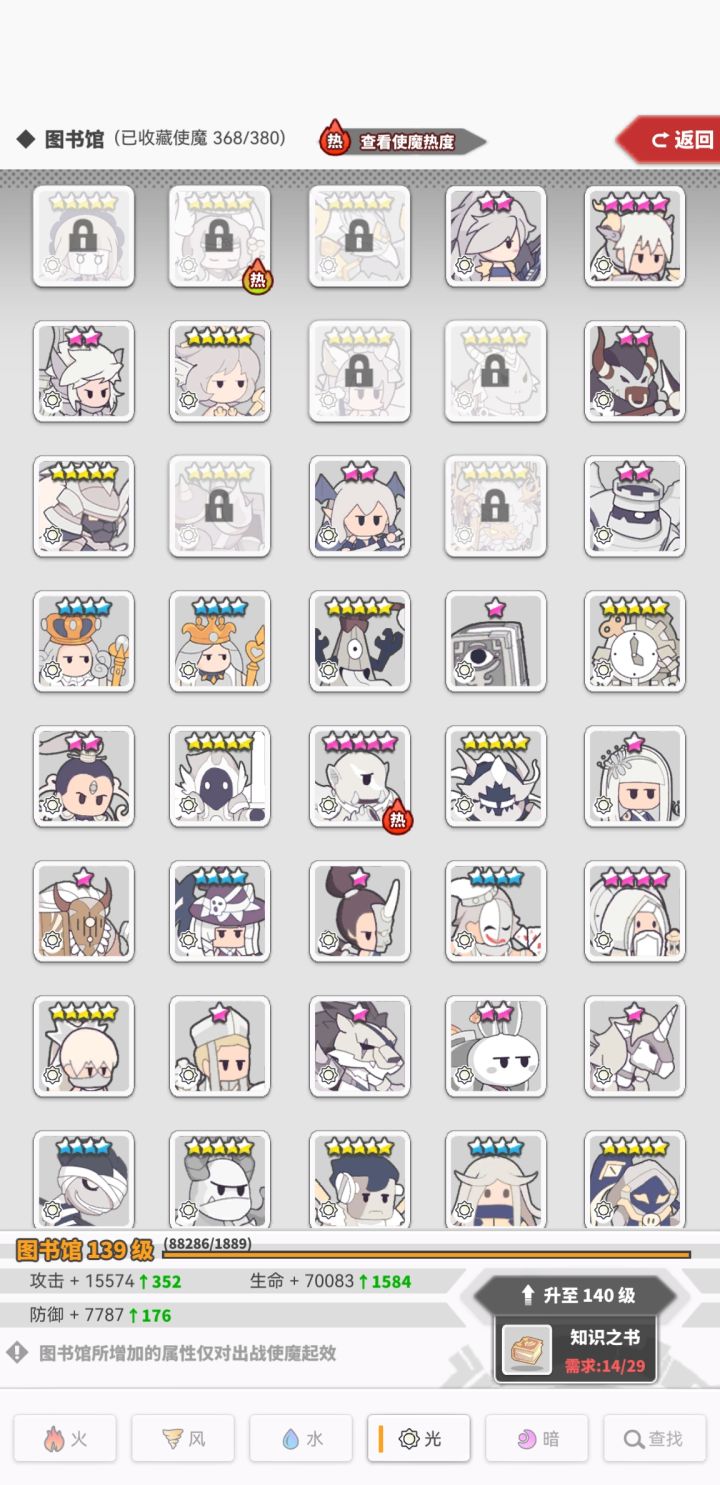Open the crowned king familiar thumbnail
Viewport: 720px width, 1485px height.
[84, 641]
